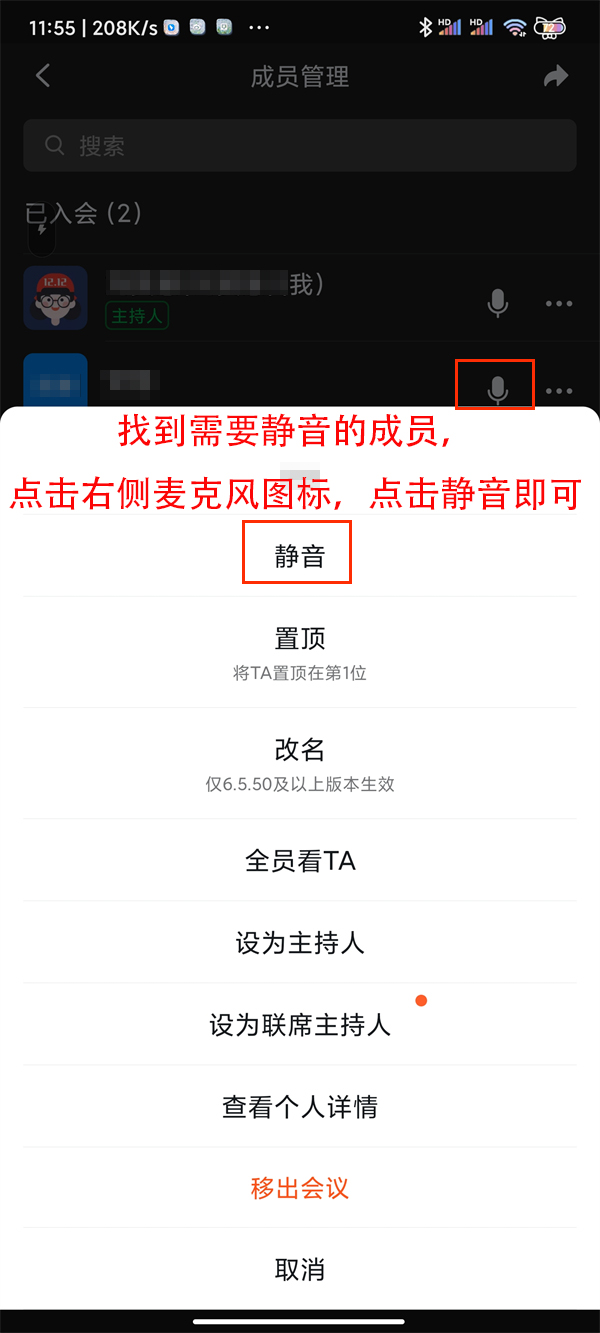Select 设为联席主持人 co-host option

tap(299, 1024)
